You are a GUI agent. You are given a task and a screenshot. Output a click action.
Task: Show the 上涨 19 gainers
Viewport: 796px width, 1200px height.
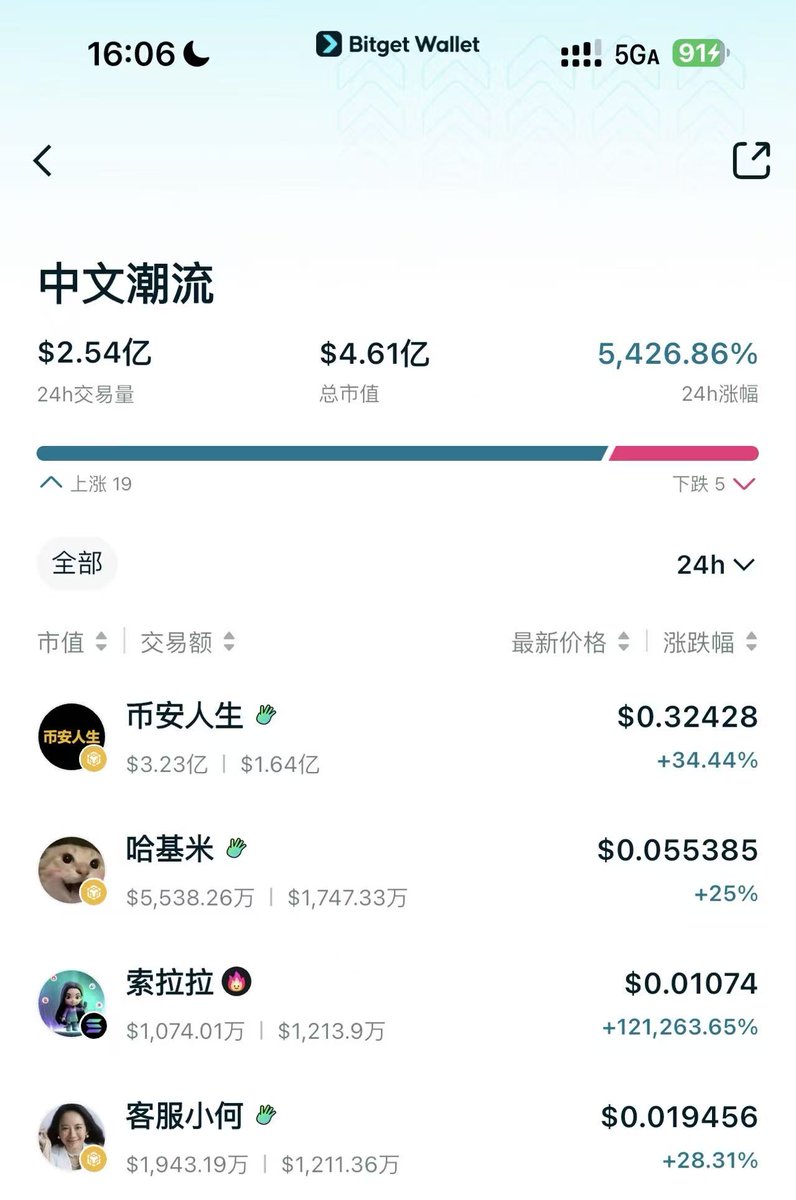pyautogui.click(x=86, y=484)
